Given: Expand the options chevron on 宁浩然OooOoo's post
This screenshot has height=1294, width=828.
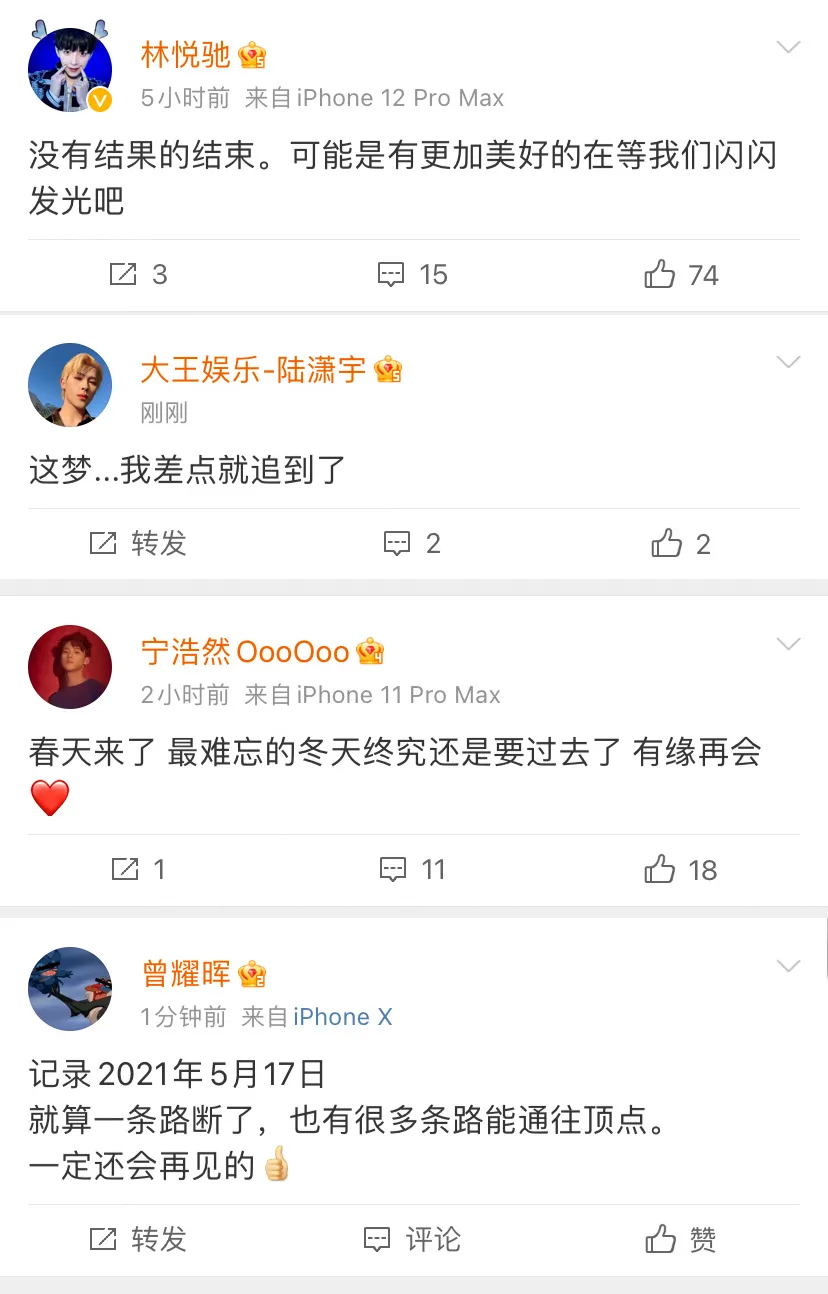Looking at the screenshot, I should click(789, 643).
